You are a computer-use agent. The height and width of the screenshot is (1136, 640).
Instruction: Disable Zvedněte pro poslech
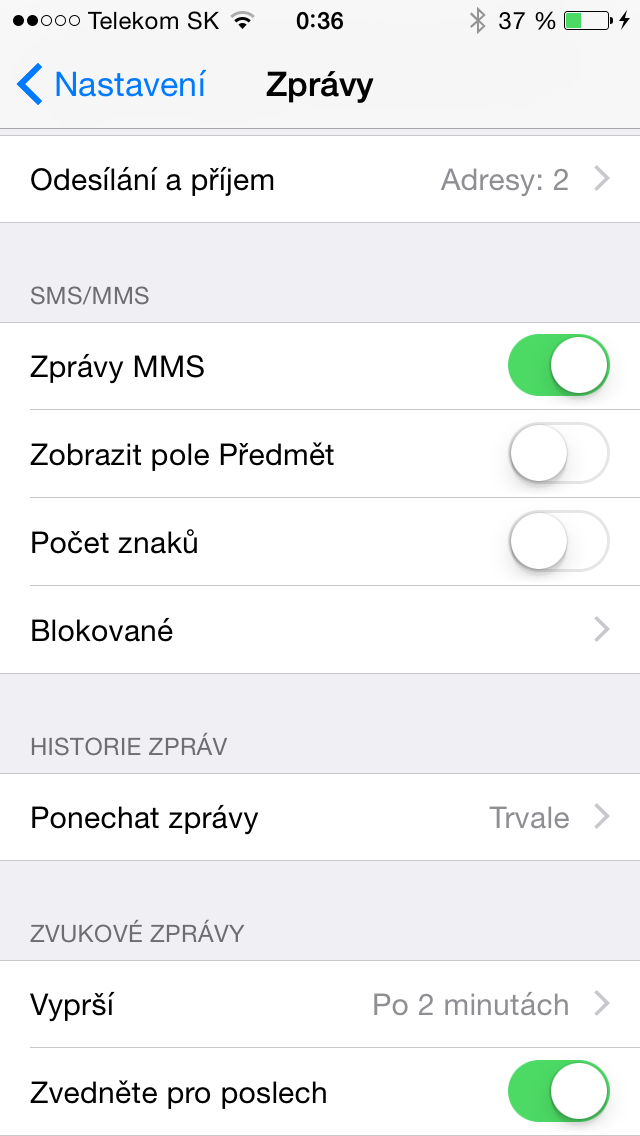click(x=558, y=1092)
